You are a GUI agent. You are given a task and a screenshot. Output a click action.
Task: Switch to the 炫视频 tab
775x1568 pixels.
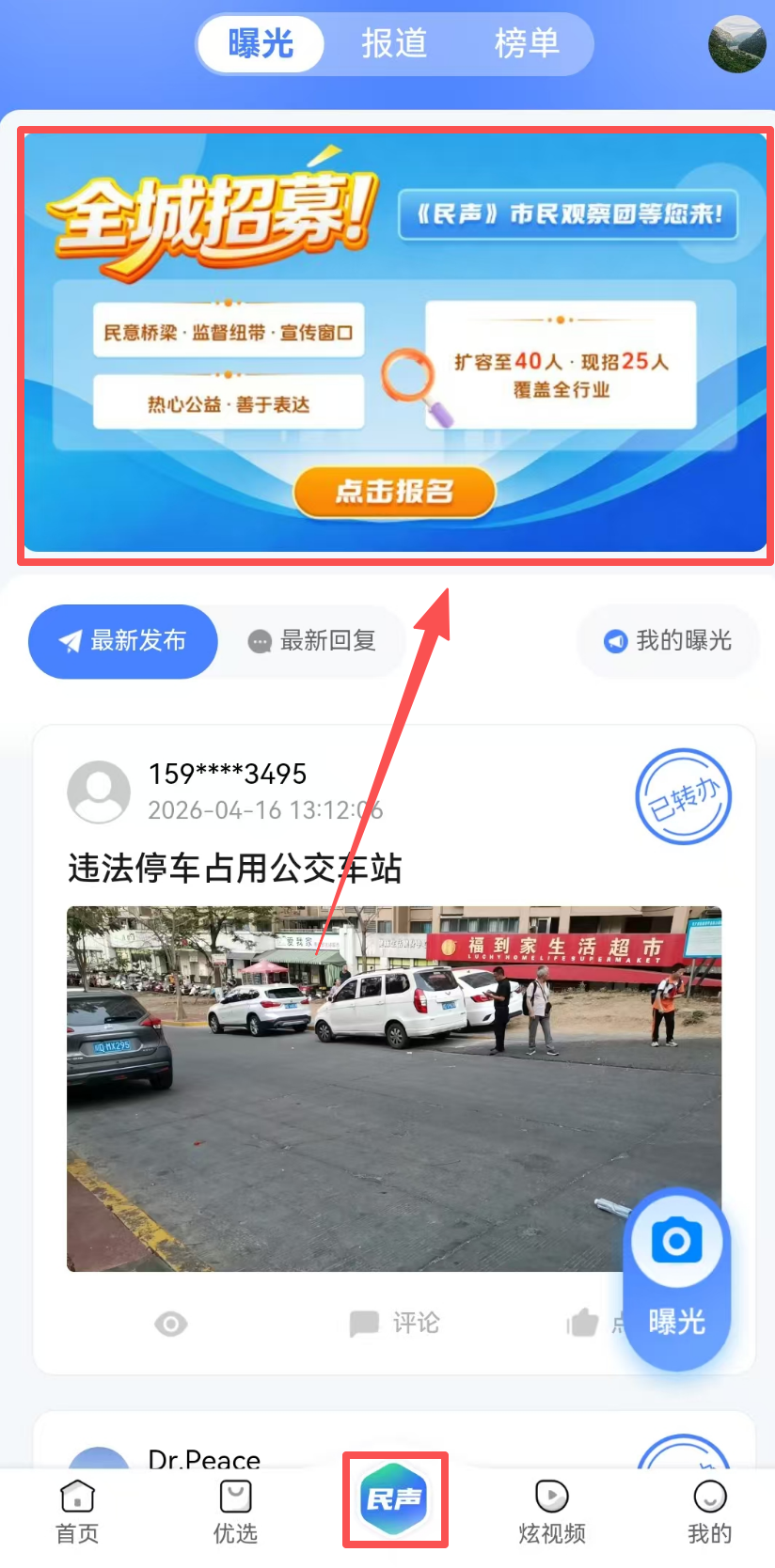pyautogui.click(x=552, y=1512)
